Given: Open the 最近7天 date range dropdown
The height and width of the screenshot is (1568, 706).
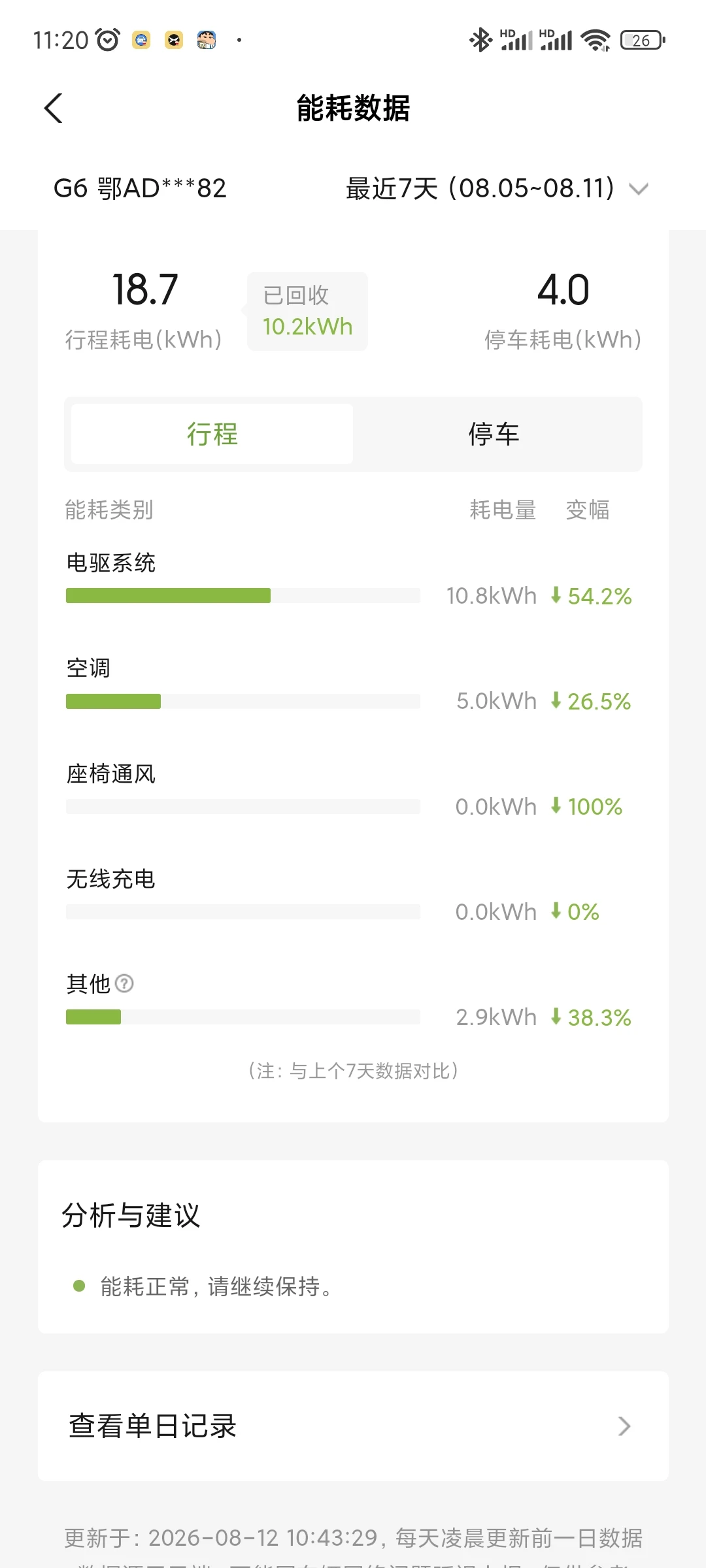Looking at the screenshot, I should [497, 189].
